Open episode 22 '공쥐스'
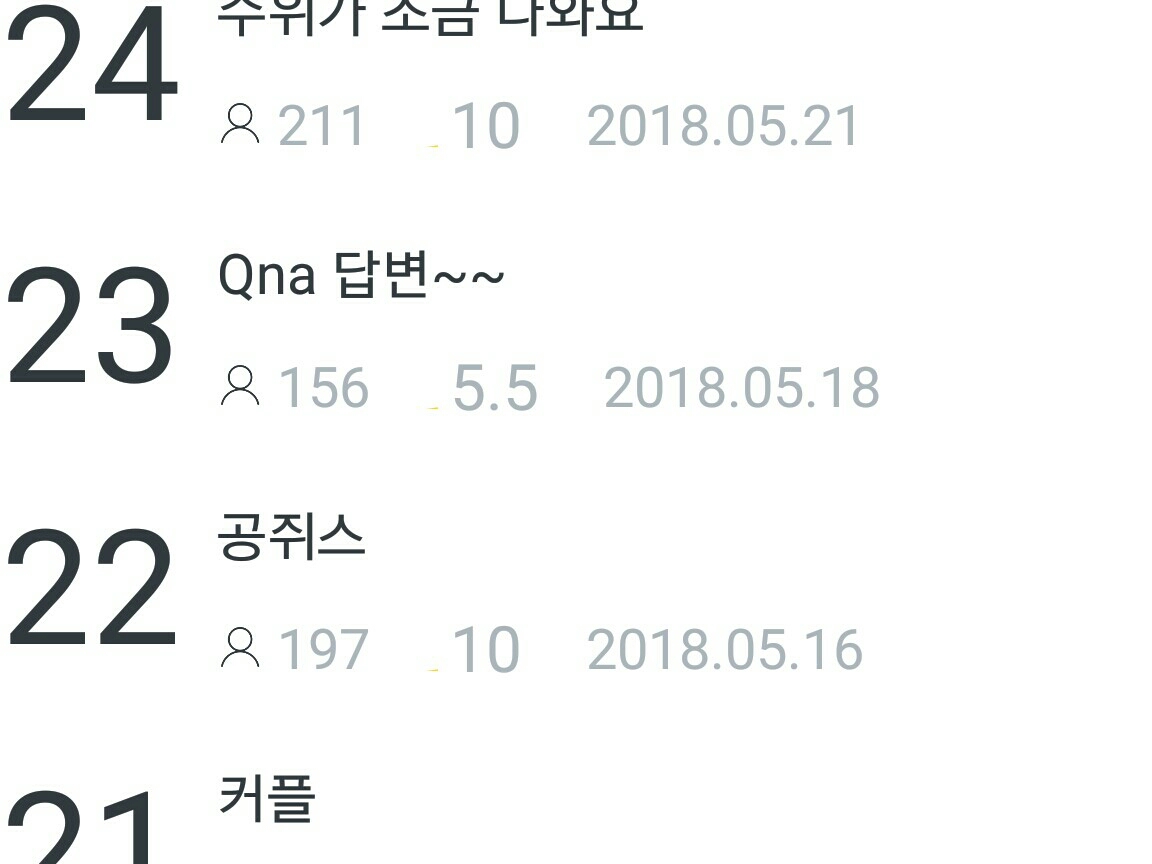This screenshot has height=864, width=1152. (x=576, y=590)
